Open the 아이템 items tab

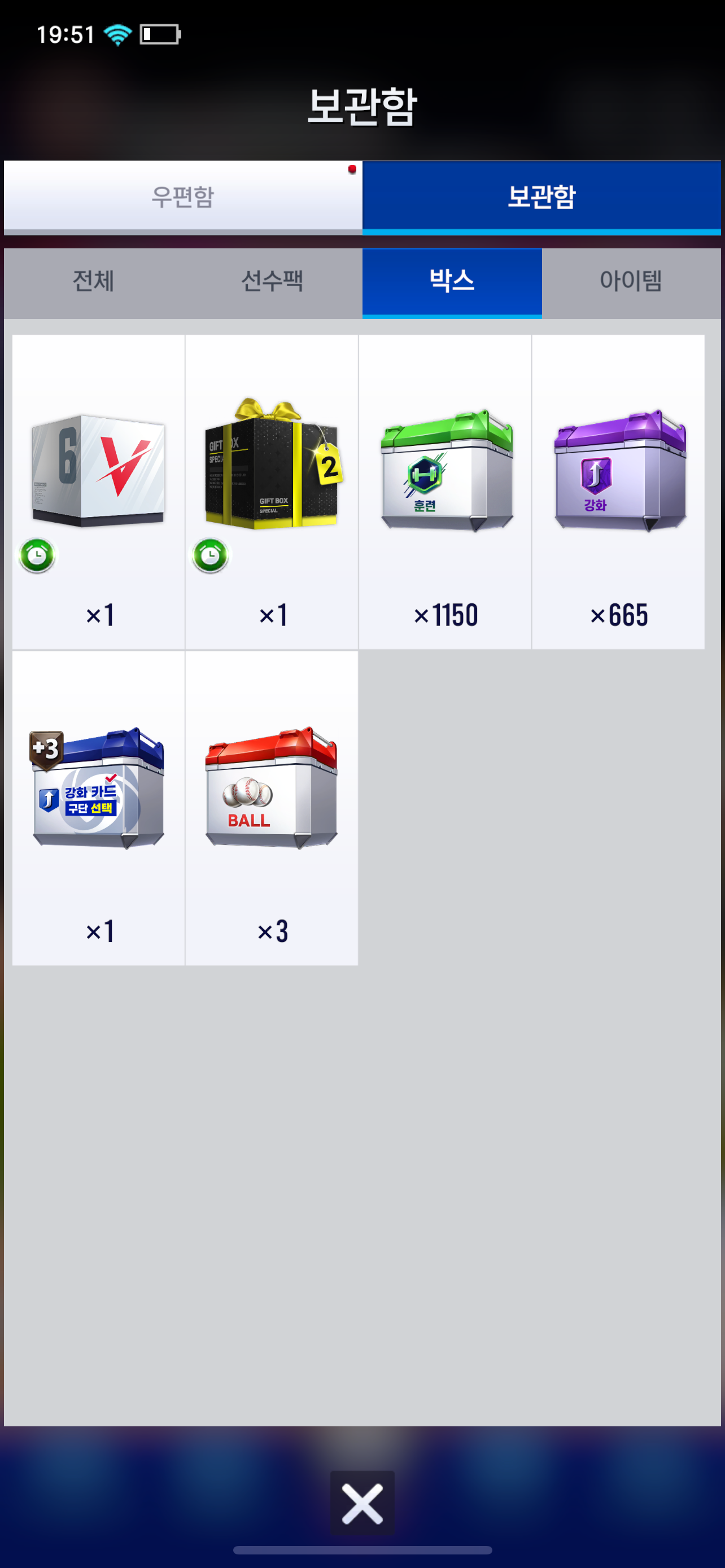(x=631, y=281)
